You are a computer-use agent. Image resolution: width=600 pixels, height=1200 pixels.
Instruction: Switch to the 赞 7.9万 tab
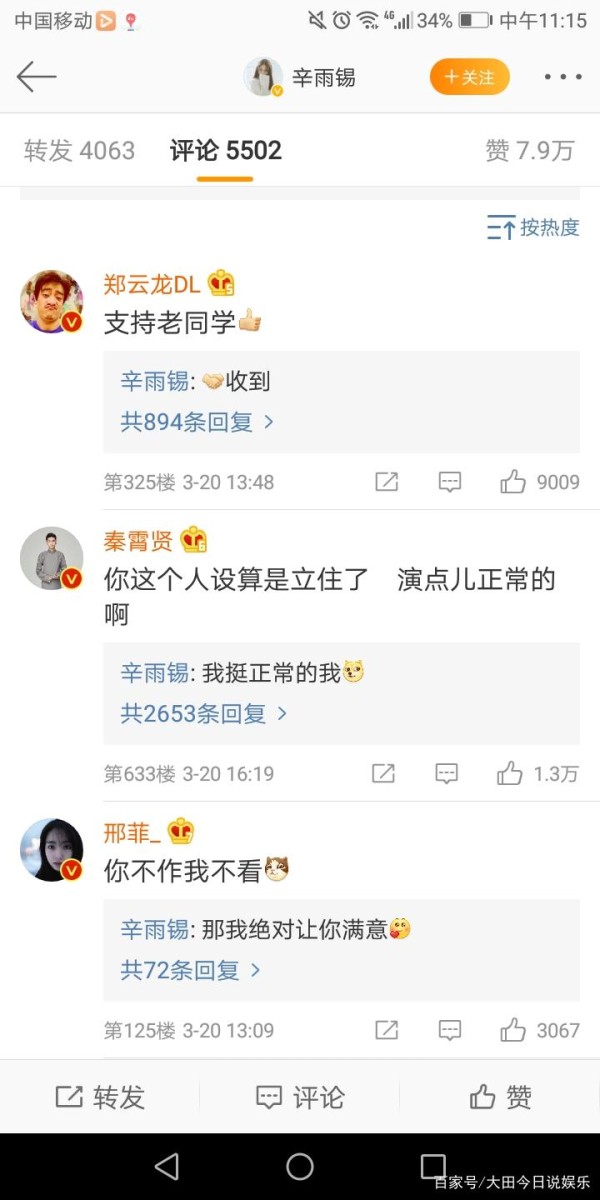point(530,151)
